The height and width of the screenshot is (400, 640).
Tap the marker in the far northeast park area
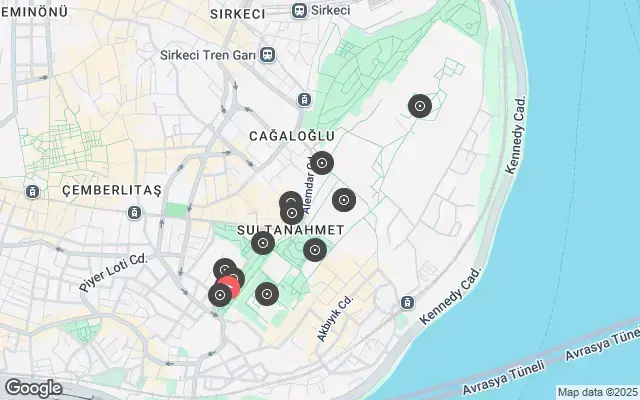click(x=420, y=106)
